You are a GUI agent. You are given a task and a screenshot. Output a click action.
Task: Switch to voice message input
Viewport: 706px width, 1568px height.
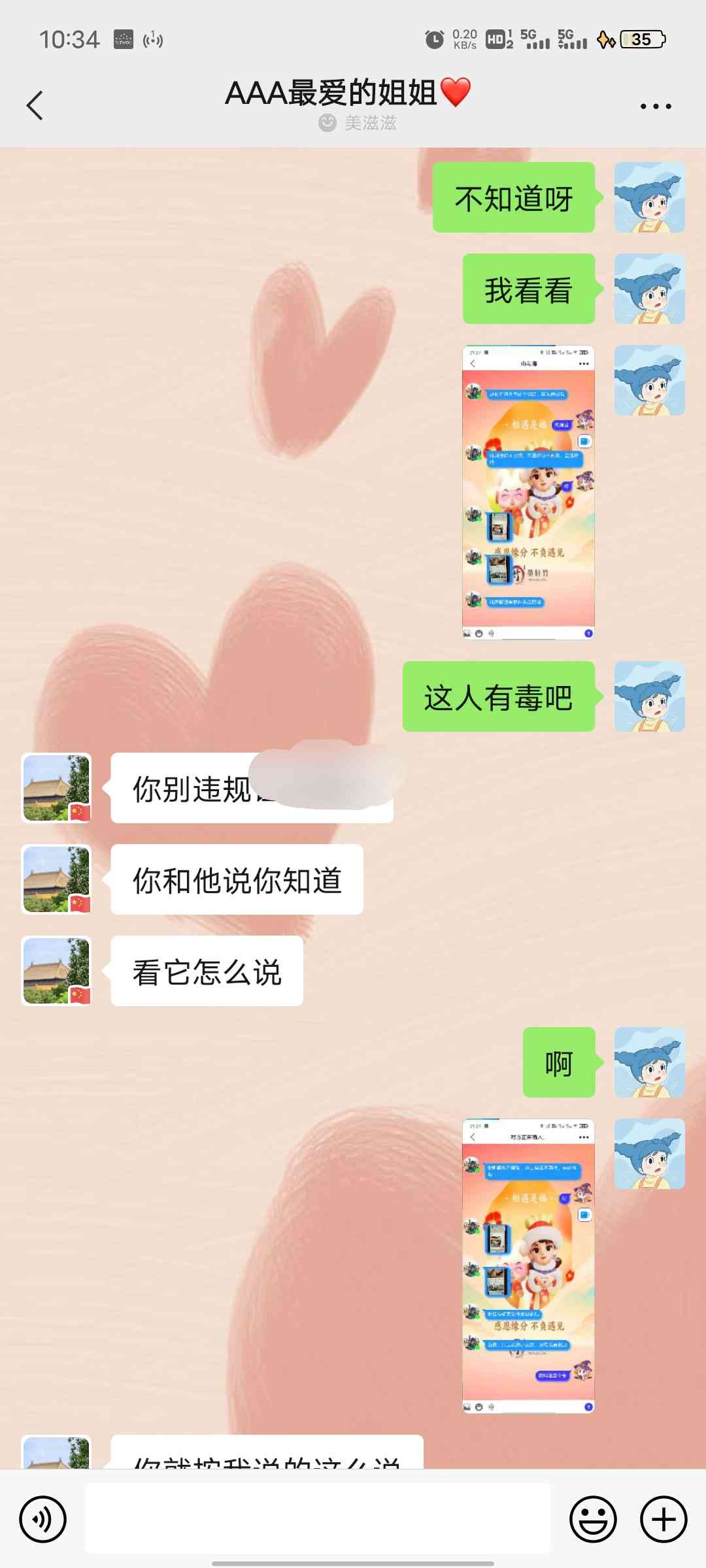pyautogui.click(x=42, y=1519)
